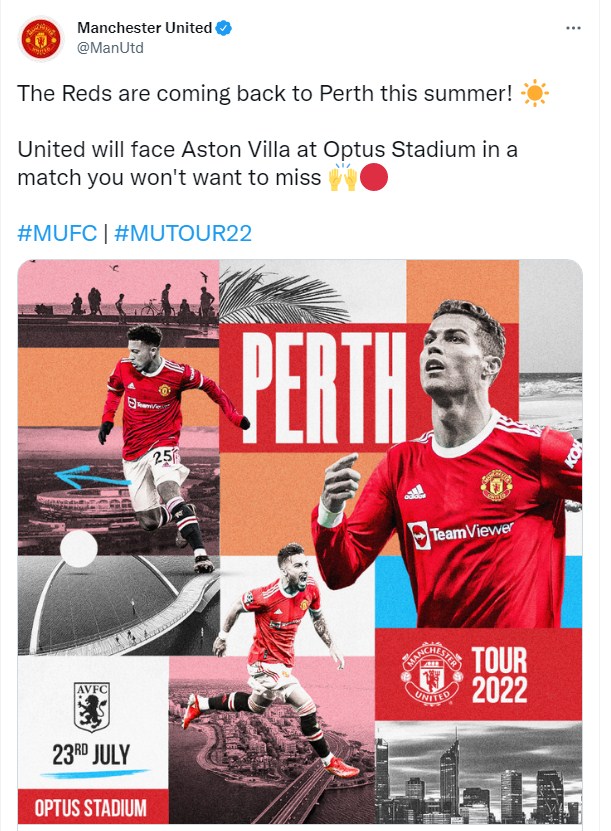611x831 pixels.
Task: Open Manchester United profile avatar
Action: click(x=41, y=39)
